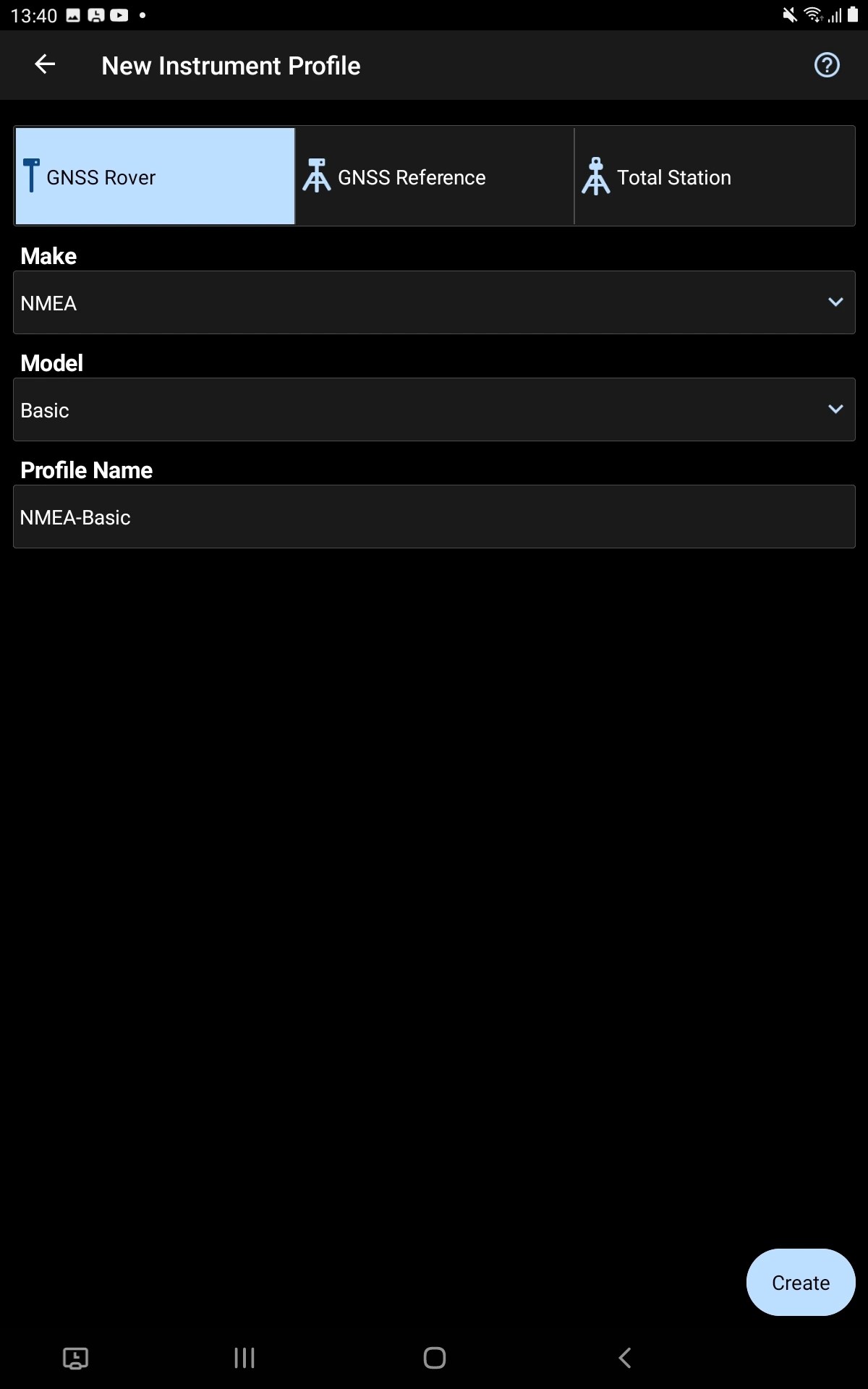The image size is (868, 1389).
Task: Switch to the GNSS Reference tab
Action: click(x=433, y=176)
